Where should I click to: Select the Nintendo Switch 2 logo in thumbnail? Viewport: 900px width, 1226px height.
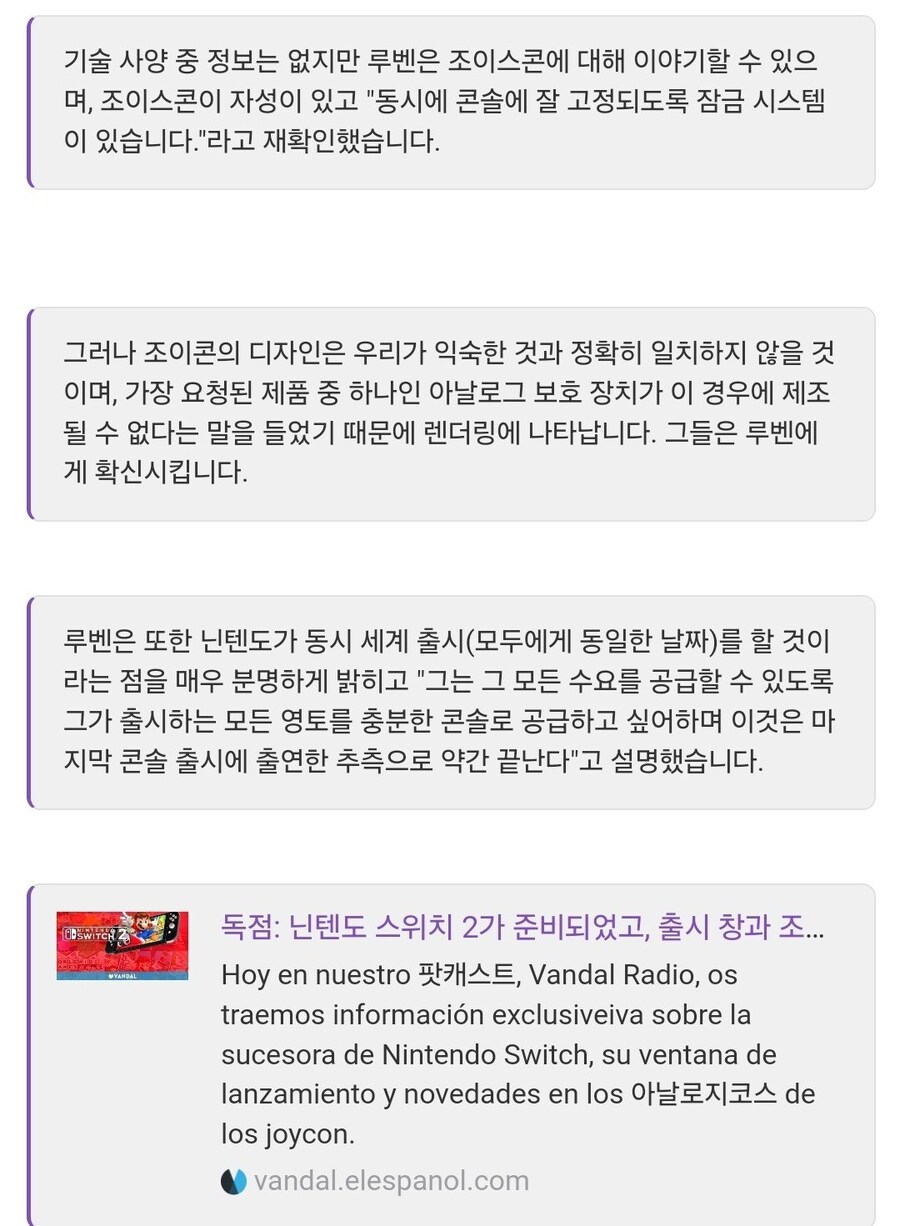(x=93, y=935)
